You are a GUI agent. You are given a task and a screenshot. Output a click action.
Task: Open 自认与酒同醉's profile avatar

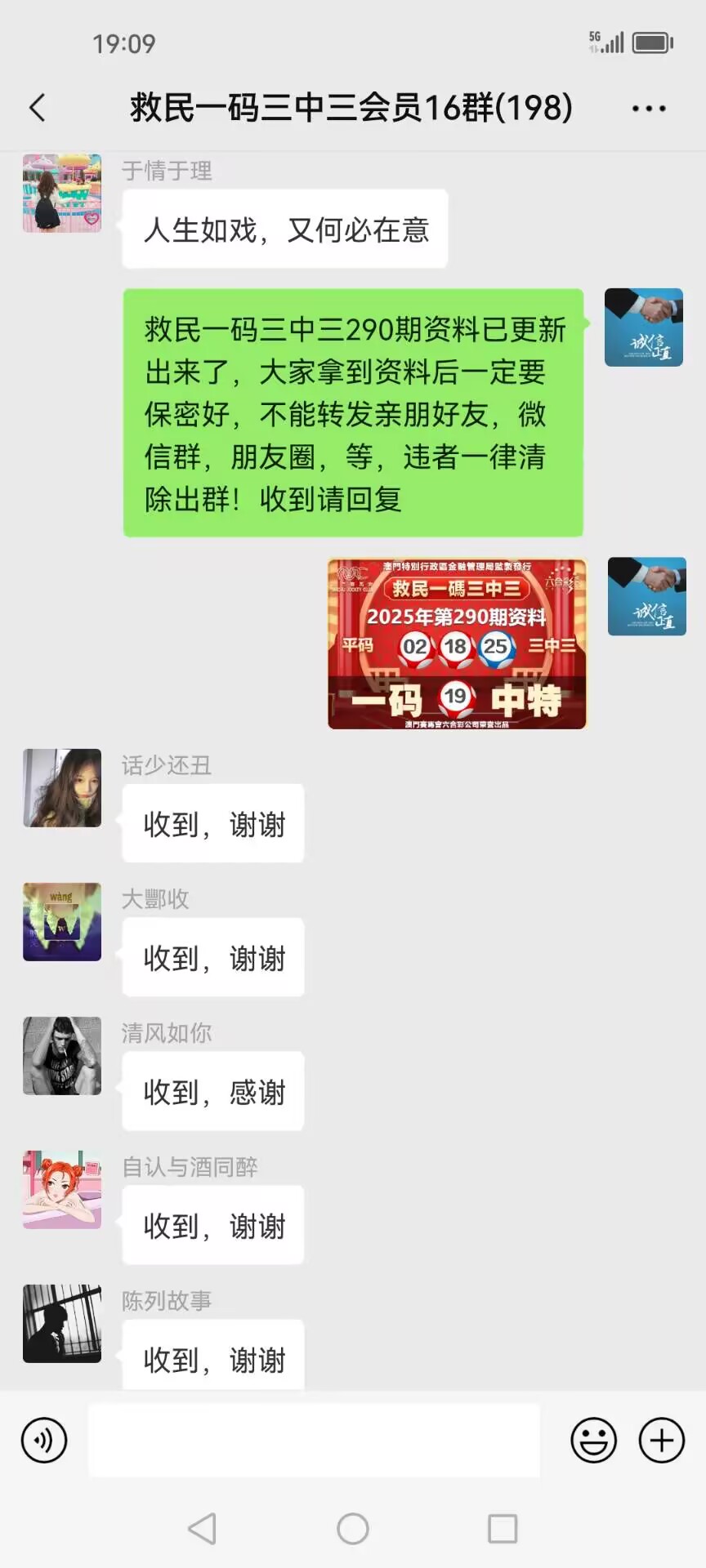(62, 1190)
